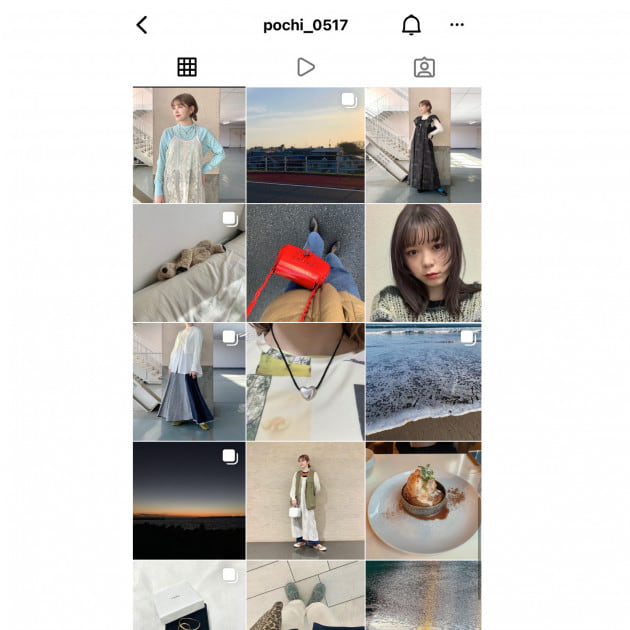Open the knitted items on bed post
The height and width of the screenshot is (630, 630).
point(189,263)
